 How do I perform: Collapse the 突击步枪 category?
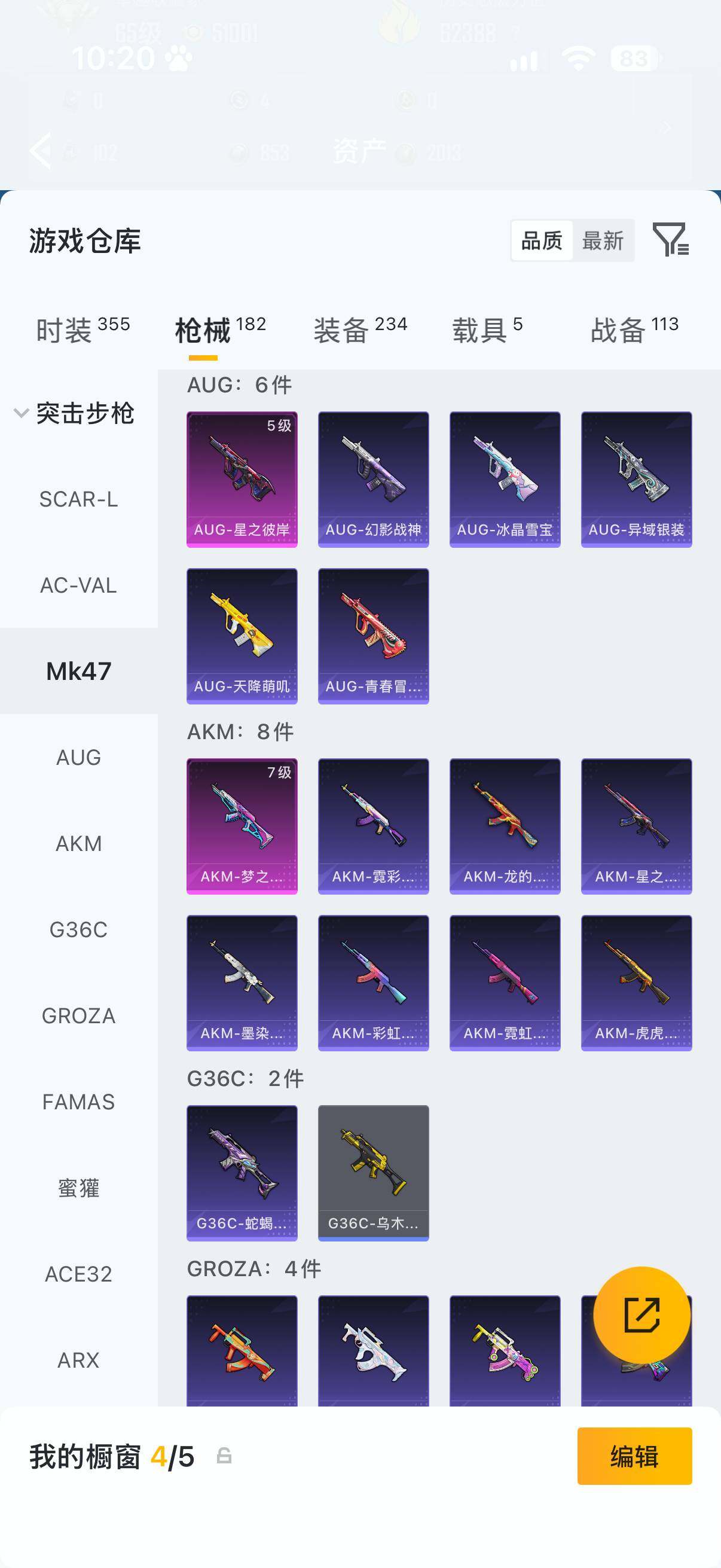coord(74,413)
